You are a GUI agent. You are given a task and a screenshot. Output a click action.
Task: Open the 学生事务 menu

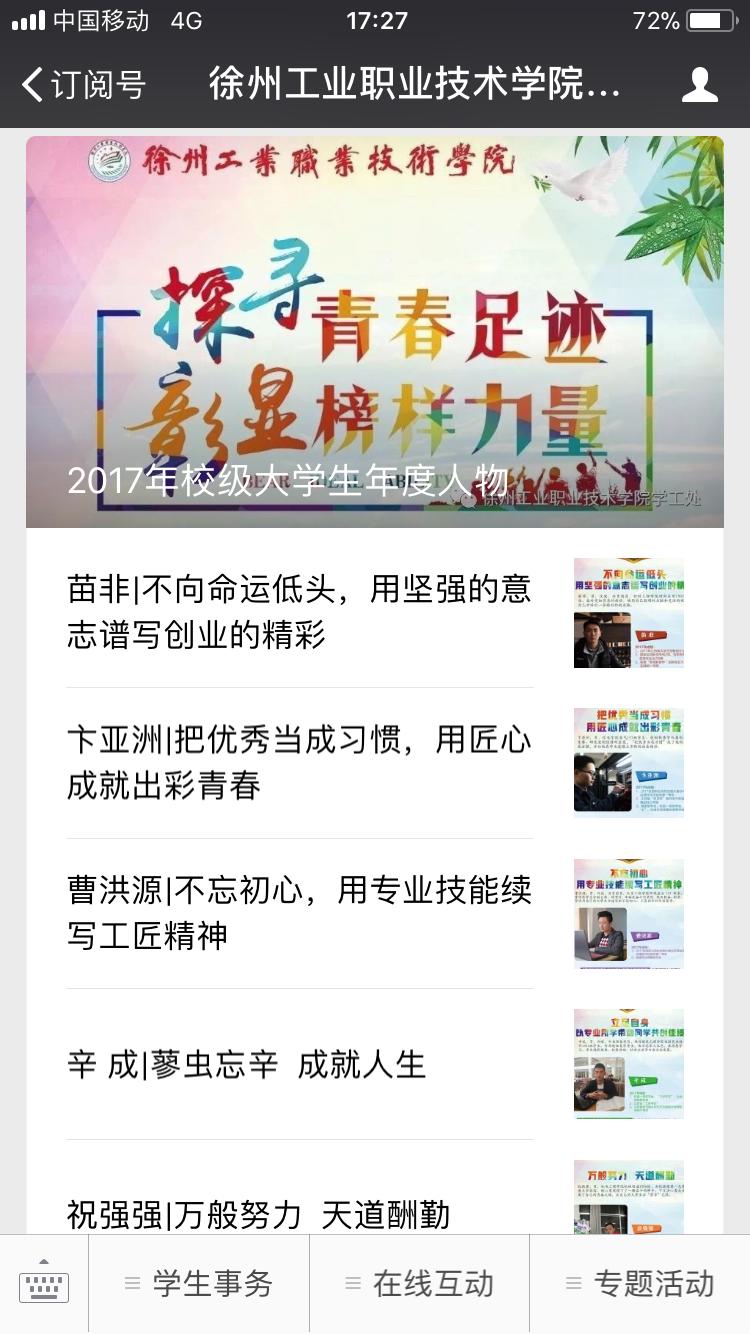point(199,1284)
